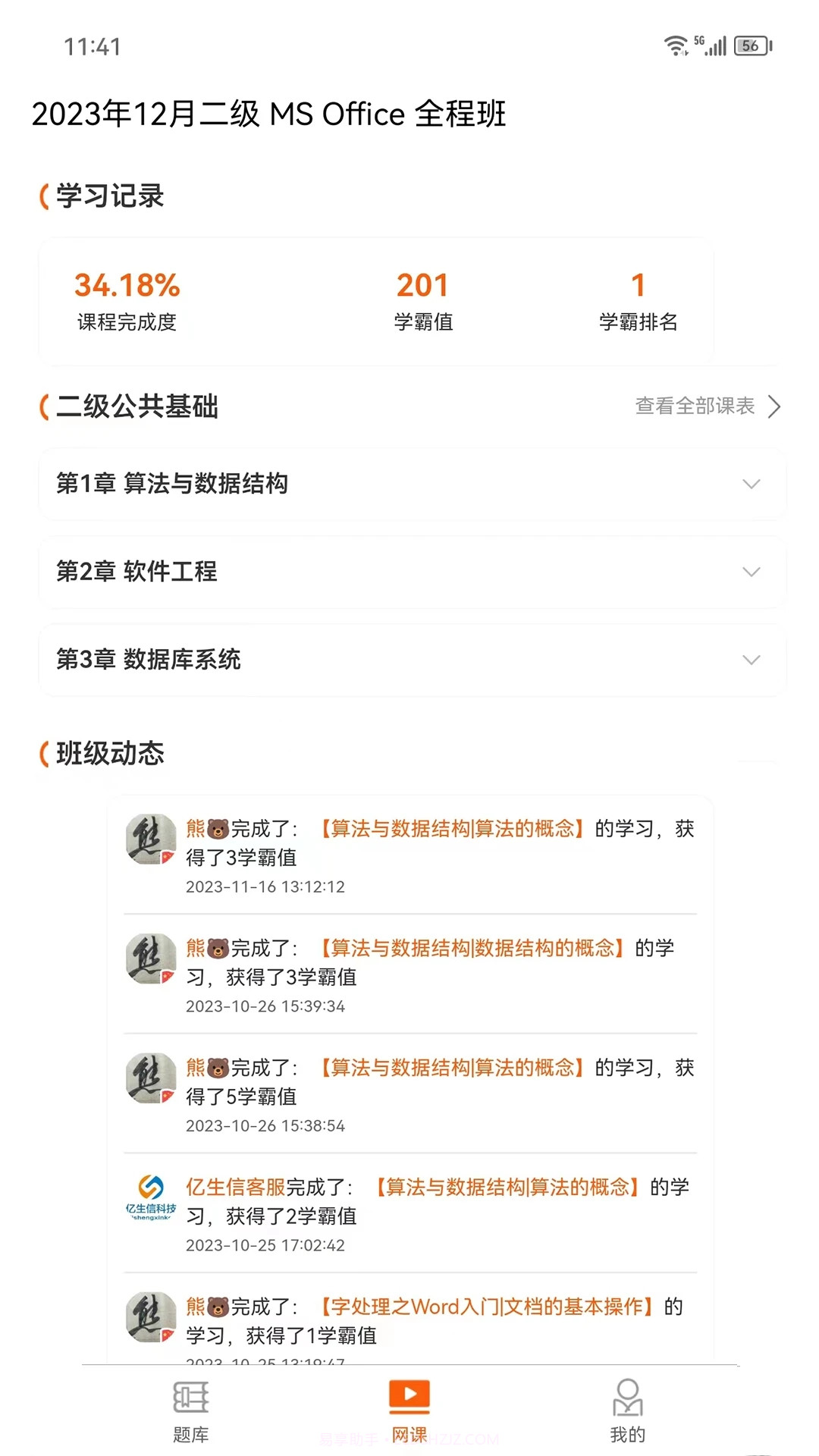Expand 第1章 算法与数据结构 chapter

[409, 484]
